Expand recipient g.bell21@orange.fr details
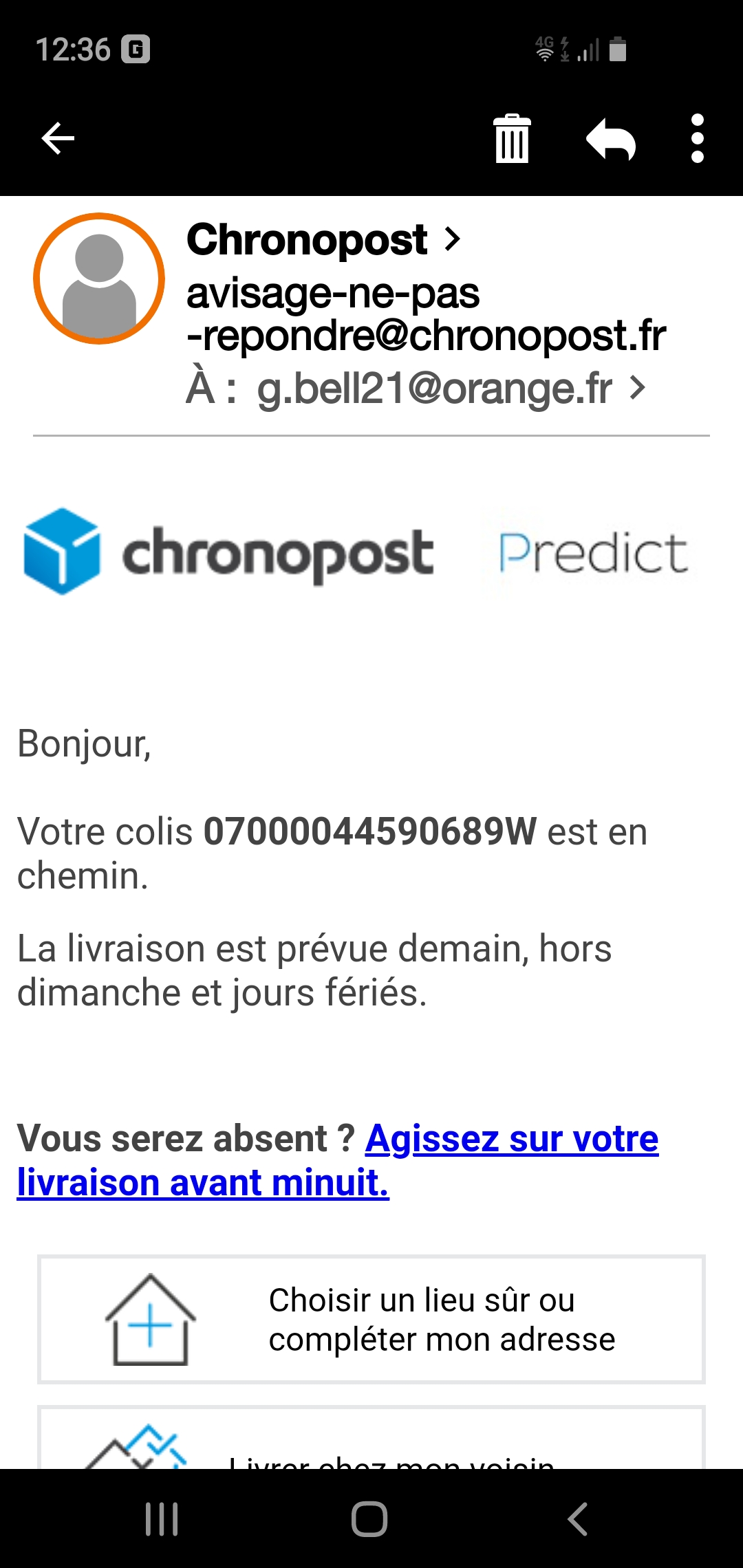Image resolution: width=743 pixels, height=1568 pixels. pos(451,389)
